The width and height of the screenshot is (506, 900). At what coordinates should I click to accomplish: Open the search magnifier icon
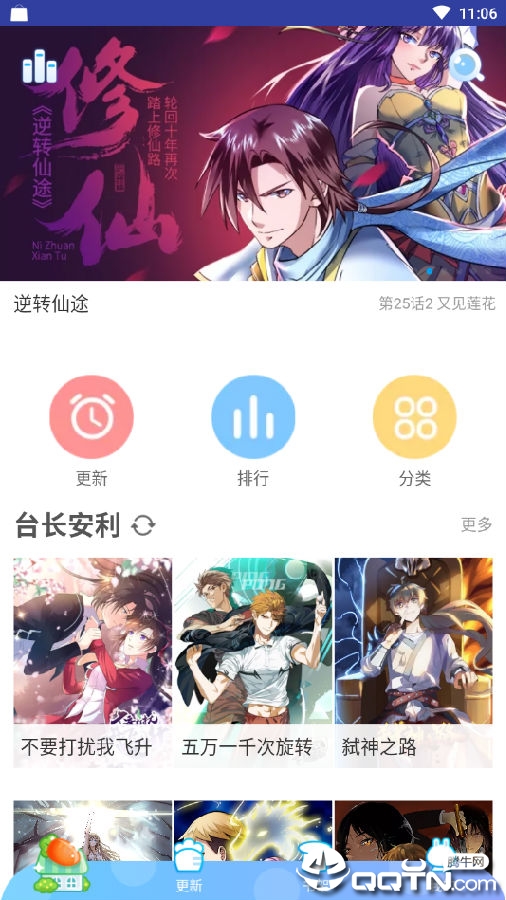tap(466, 64)
